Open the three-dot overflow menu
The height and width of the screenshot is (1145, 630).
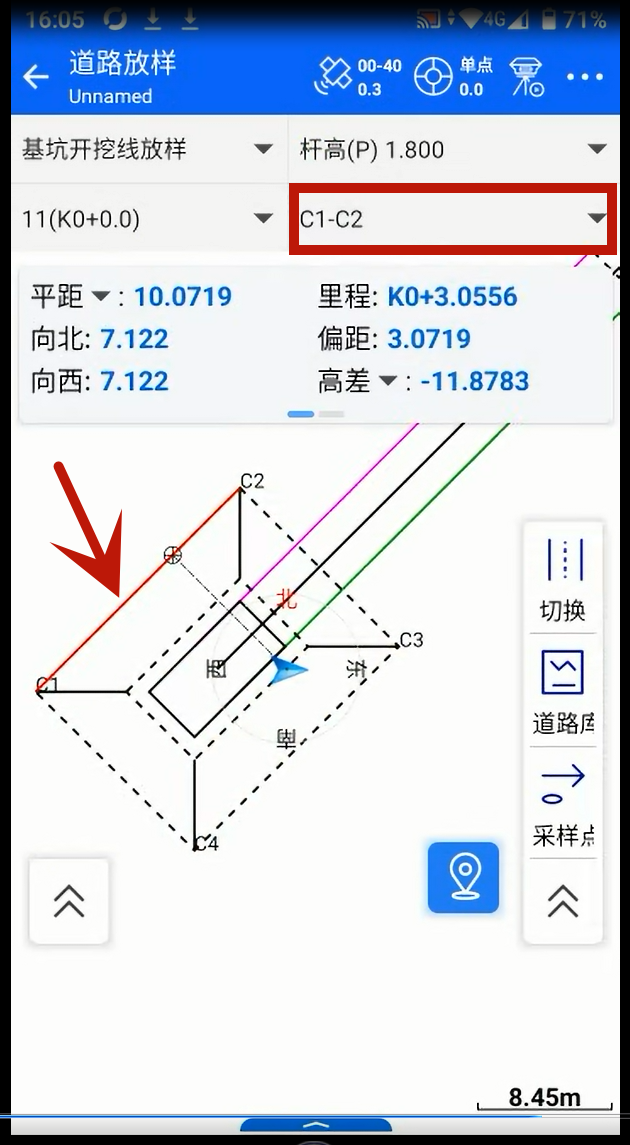pyautogui.click(x=585, y=77)
